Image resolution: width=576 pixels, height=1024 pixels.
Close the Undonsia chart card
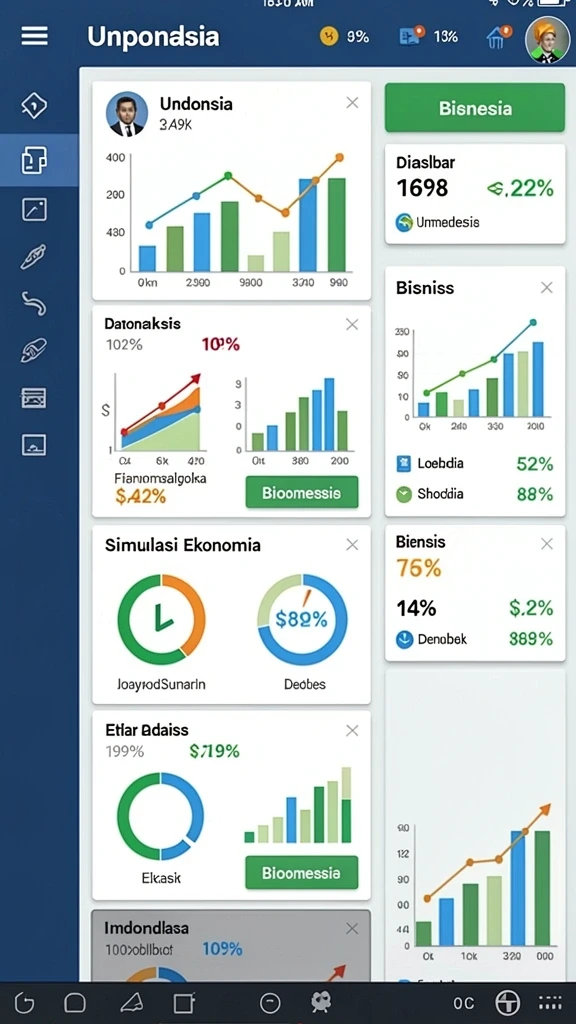coord(352,103)
